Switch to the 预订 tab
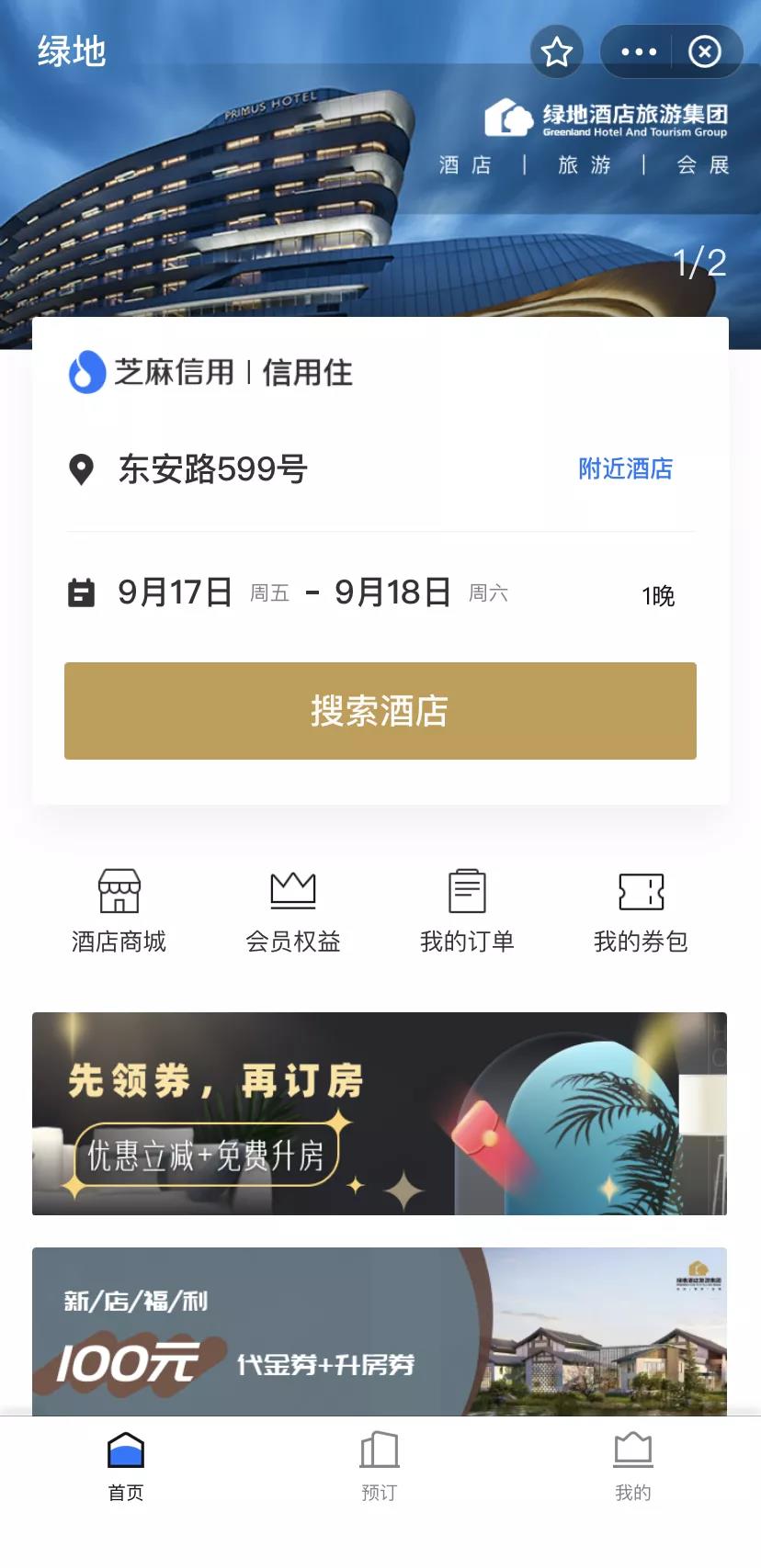Viewport: 761px width, 1568px height. pyautogui.click(x=380, y=1467)
